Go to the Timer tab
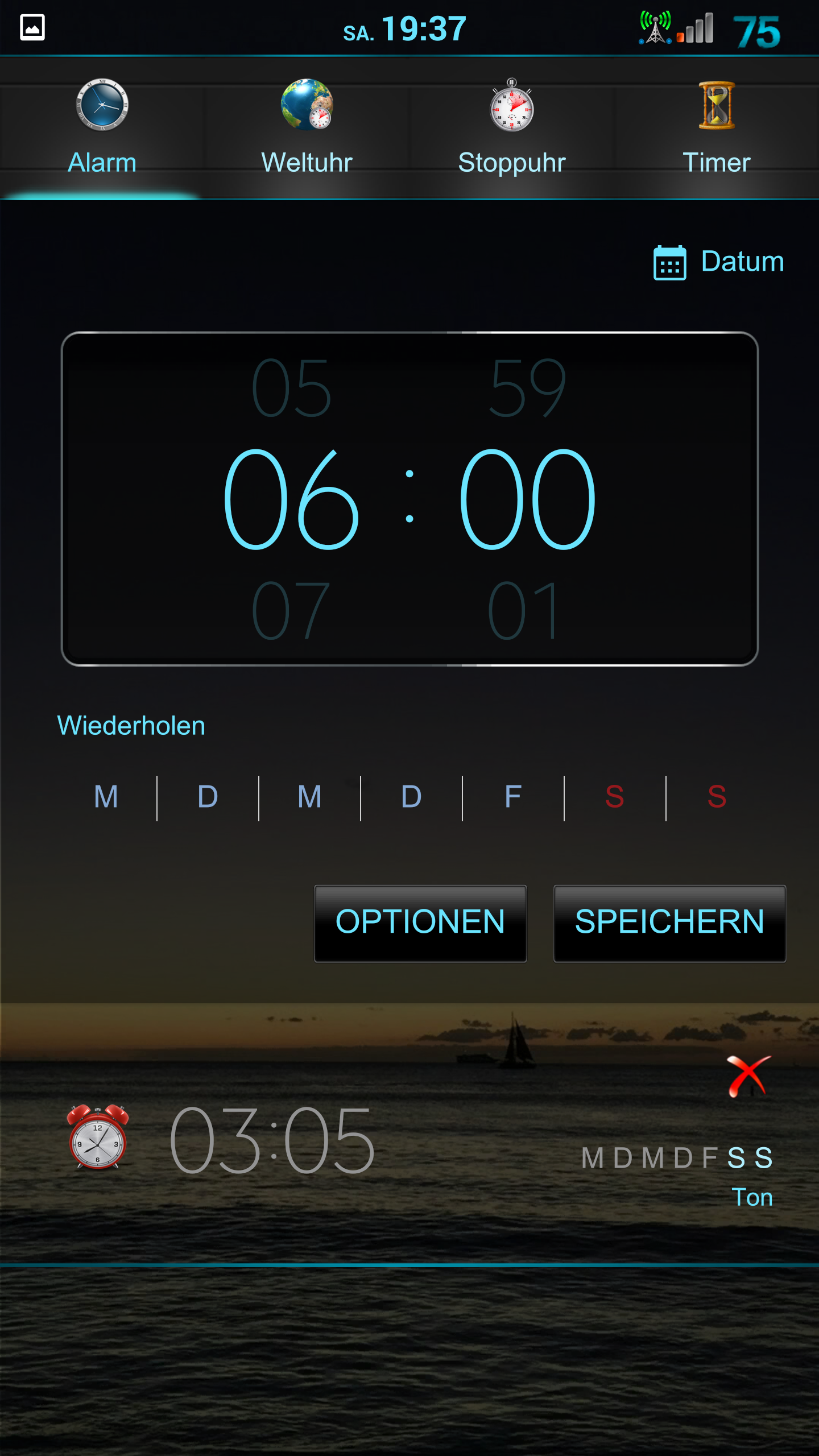Viewport: 819px width, 1456px height. click(x=717, y=128)
